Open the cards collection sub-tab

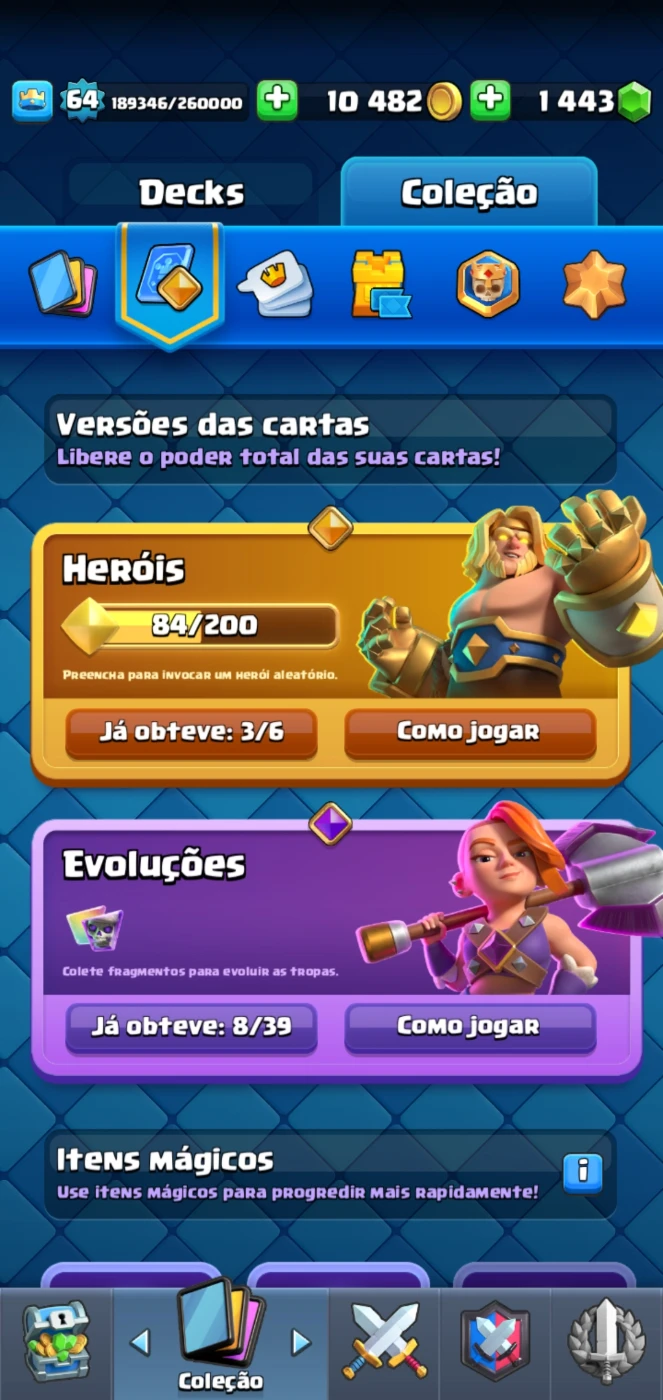[x=62, y=284]
